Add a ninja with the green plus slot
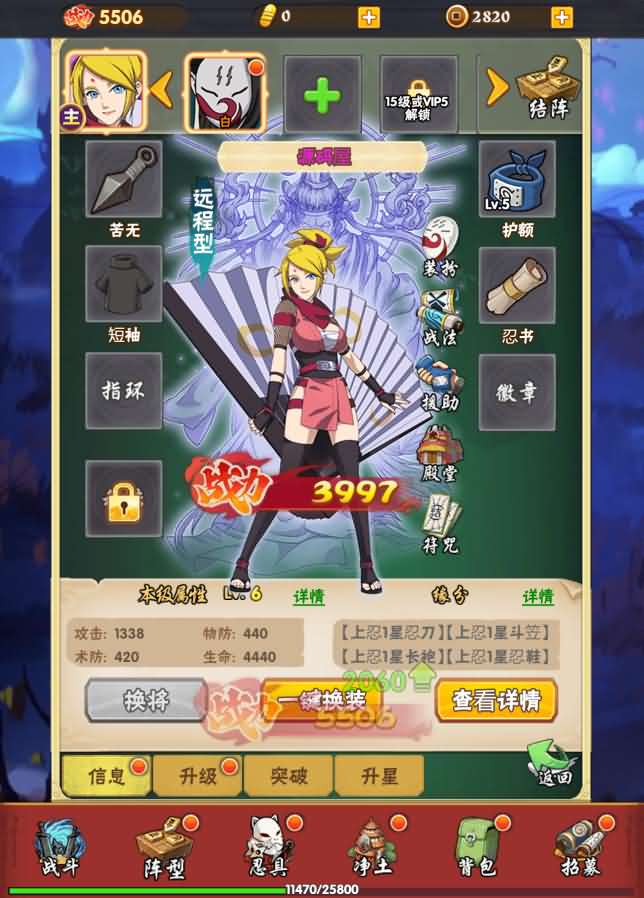Viewport: 644px width, 898px height. coord(322,95)
